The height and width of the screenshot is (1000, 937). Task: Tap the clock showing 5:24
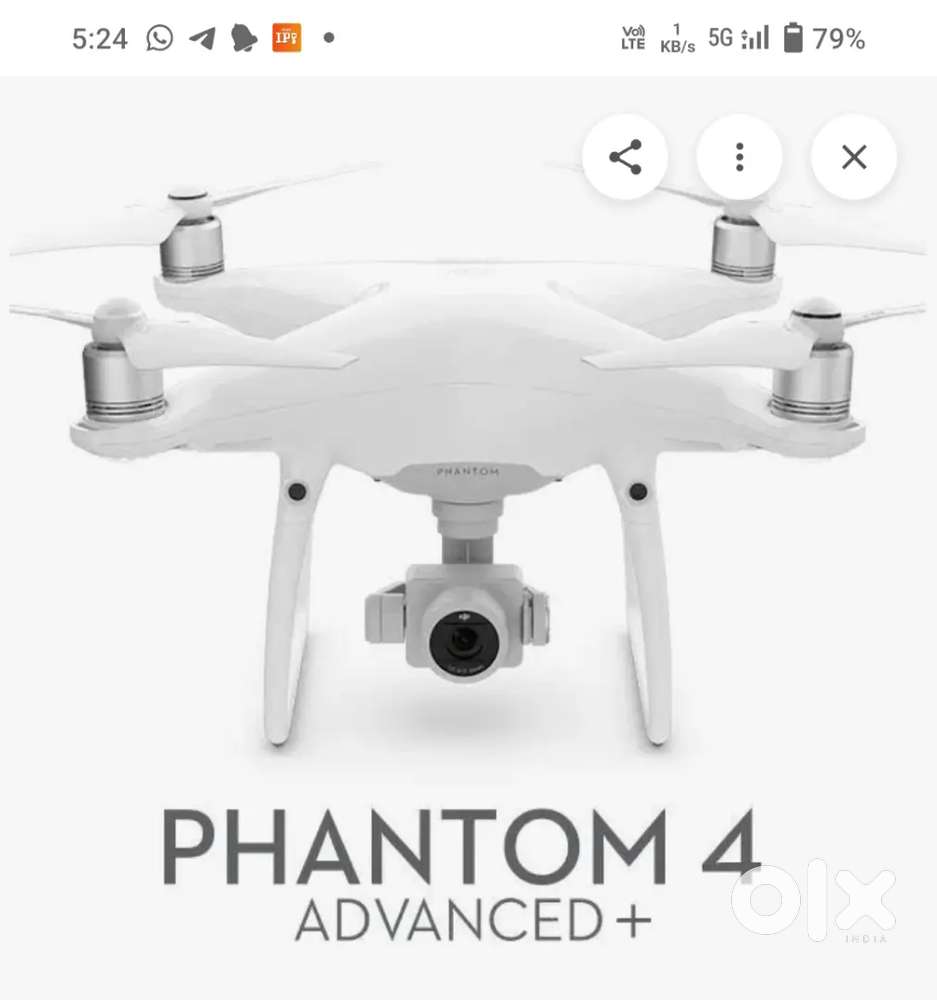coord(100,38)
